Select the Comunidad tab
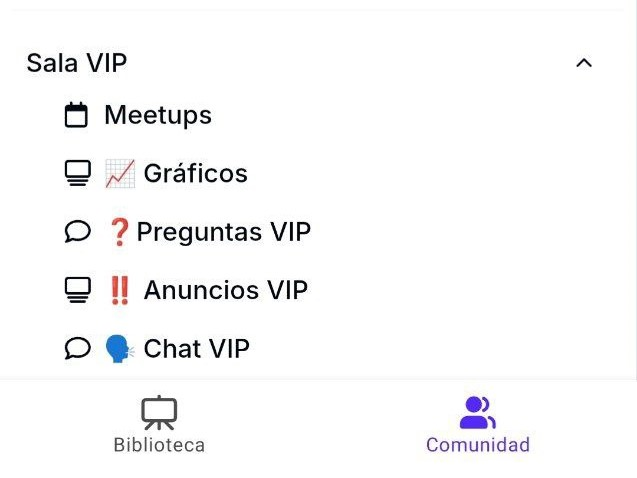The width and height of the screenshot is (637, 478). [x=477, y=425]
